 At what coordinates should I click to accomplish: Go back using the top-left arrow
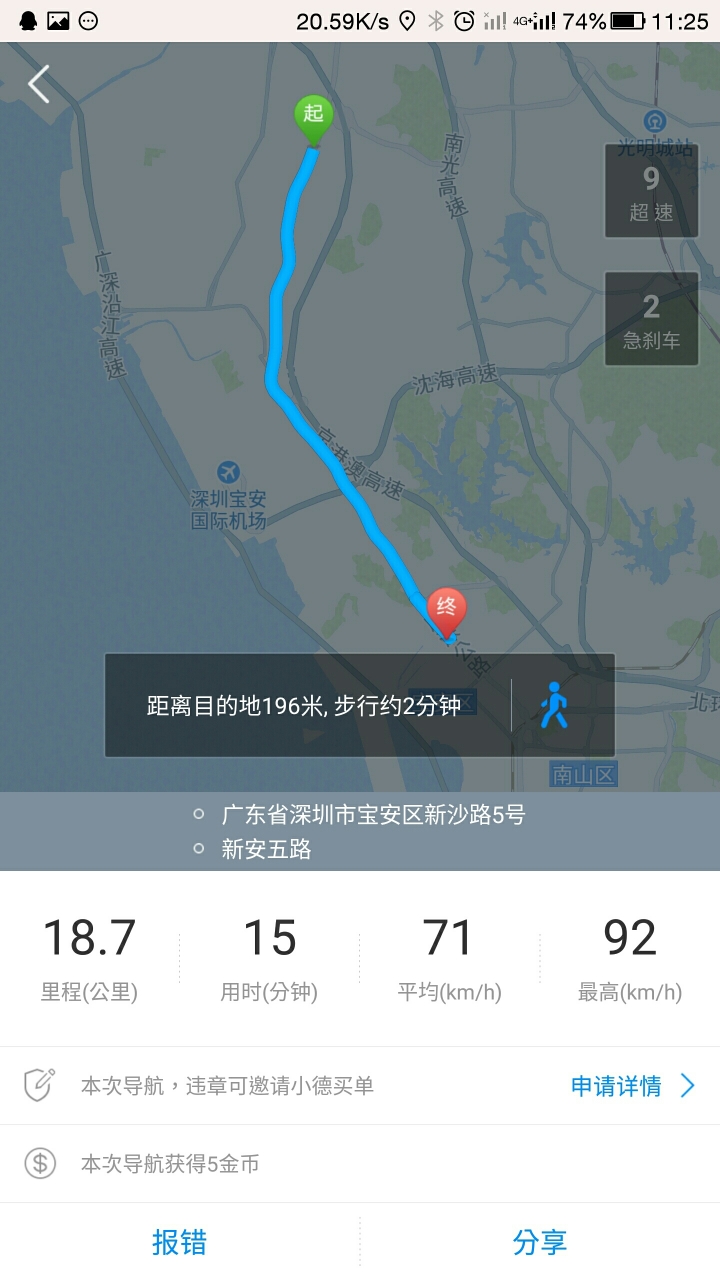tap(39, 85)
